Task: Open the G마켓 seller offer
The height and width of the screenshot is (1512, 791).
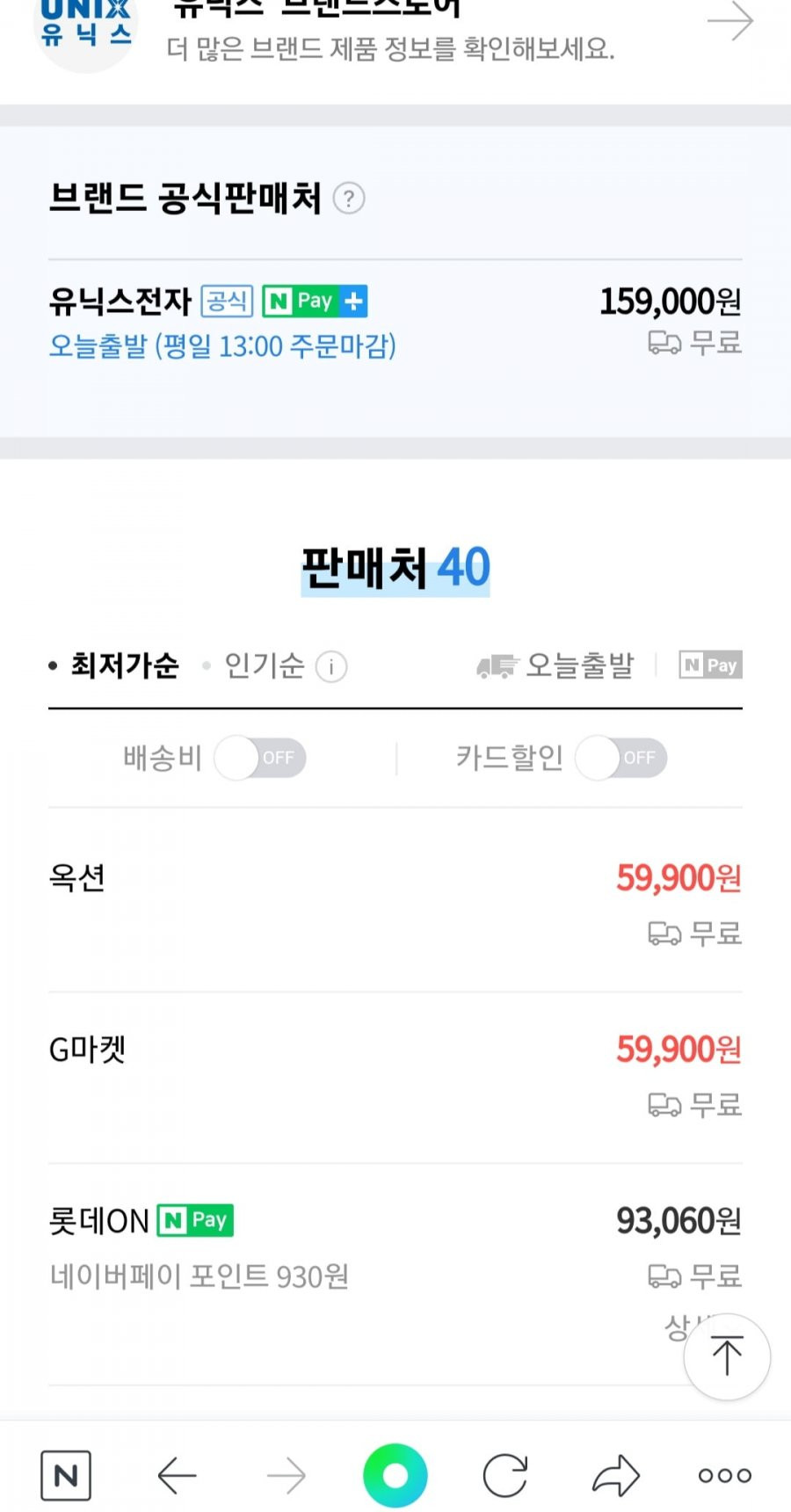Action: tap(395, 1078)
